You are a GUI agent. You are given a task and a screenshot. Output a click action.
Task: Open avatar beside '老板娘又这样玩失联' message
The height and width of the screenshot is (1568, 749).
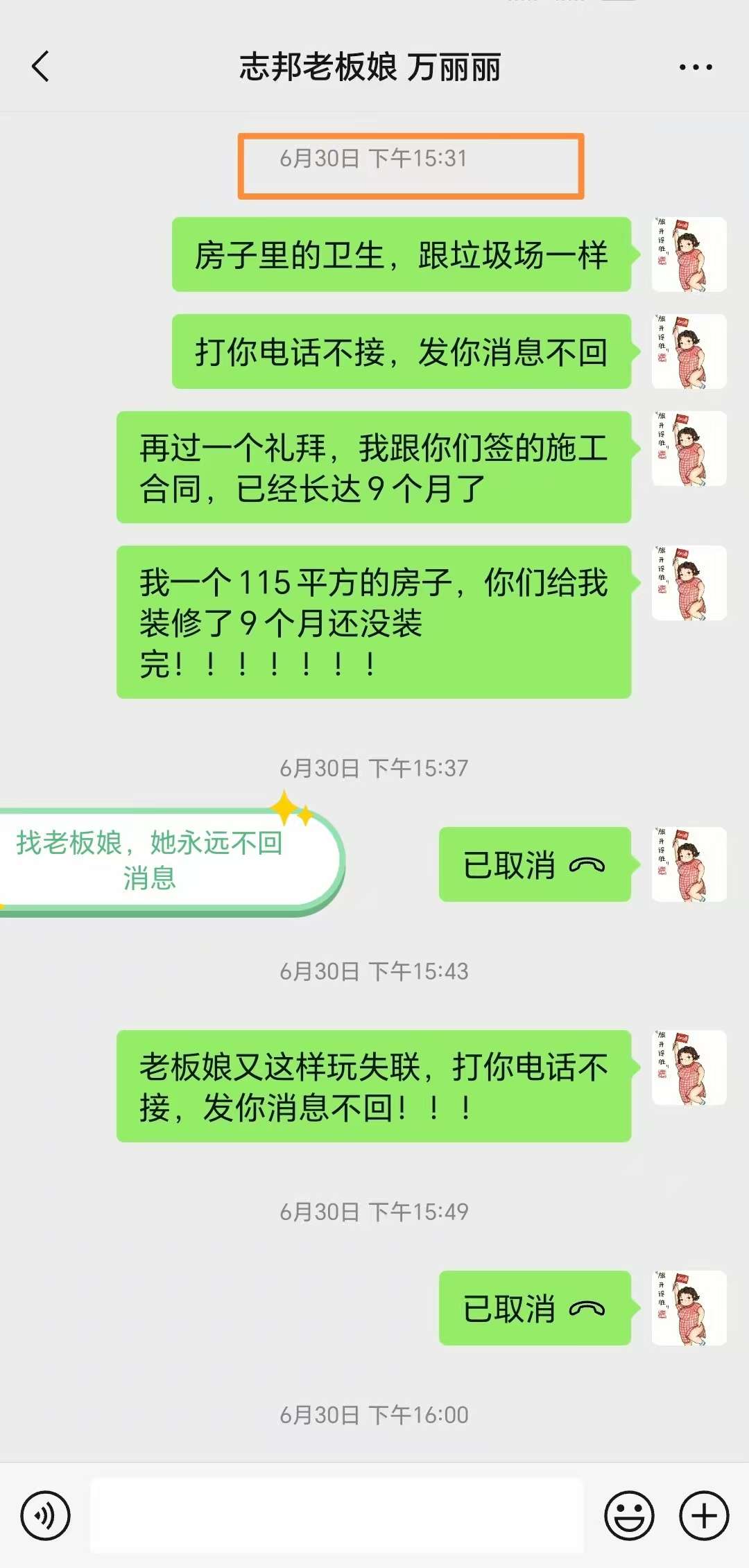tap(689, 1068)
